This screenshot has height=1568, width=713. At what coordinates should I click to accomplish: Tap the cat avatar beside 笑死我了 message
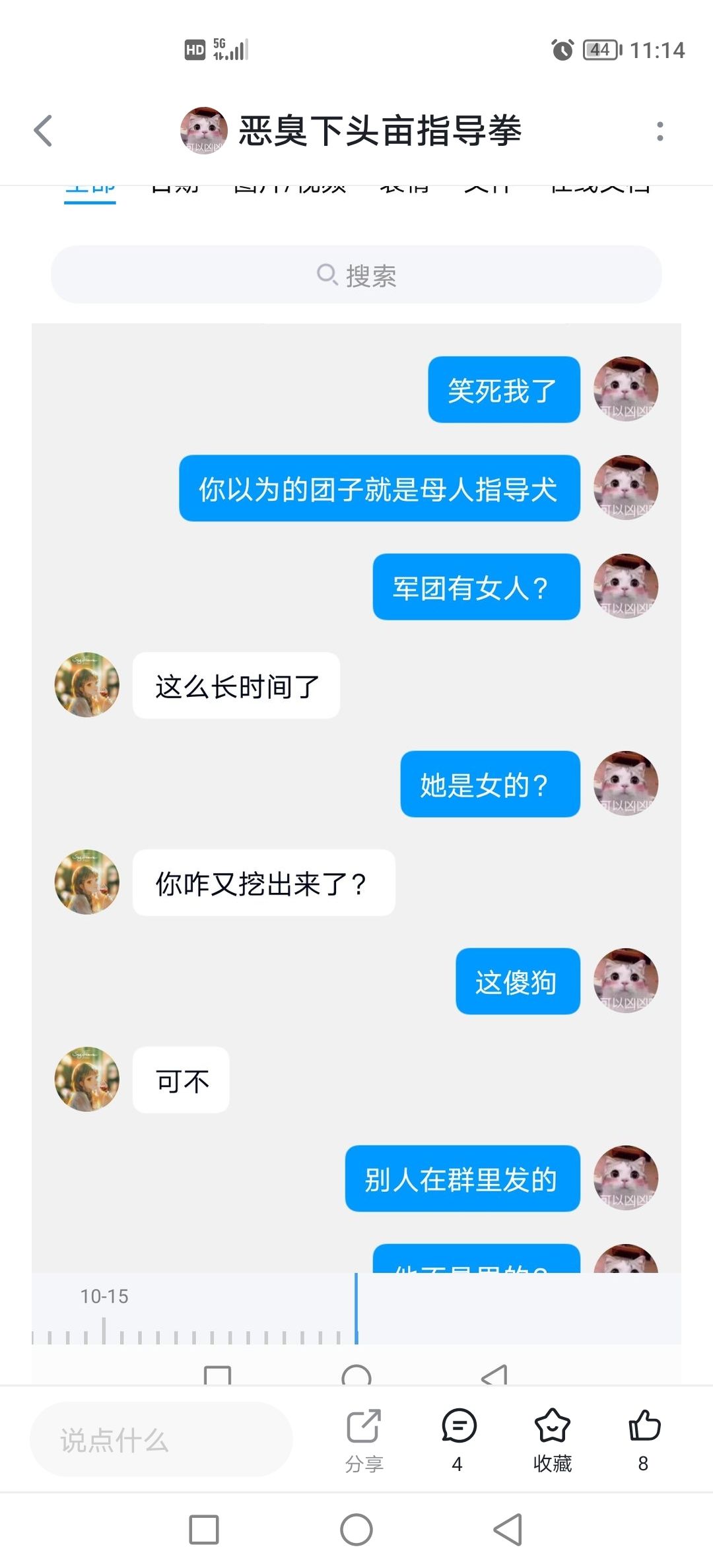(625, 389)
